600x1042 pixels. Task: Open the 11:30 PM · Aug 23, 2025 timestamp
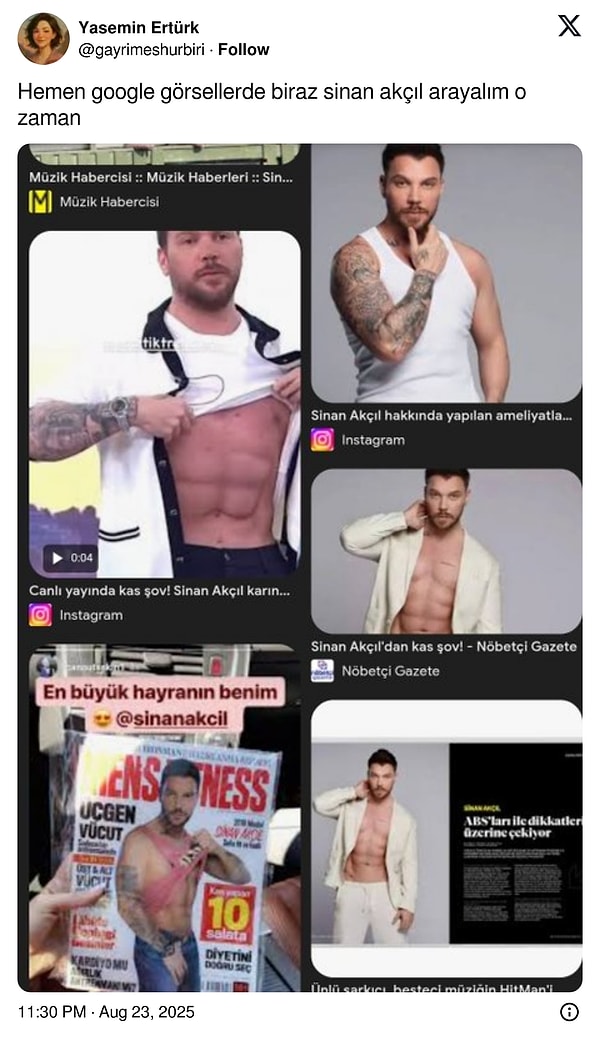pyautogui.click(x=106, y=1012)
